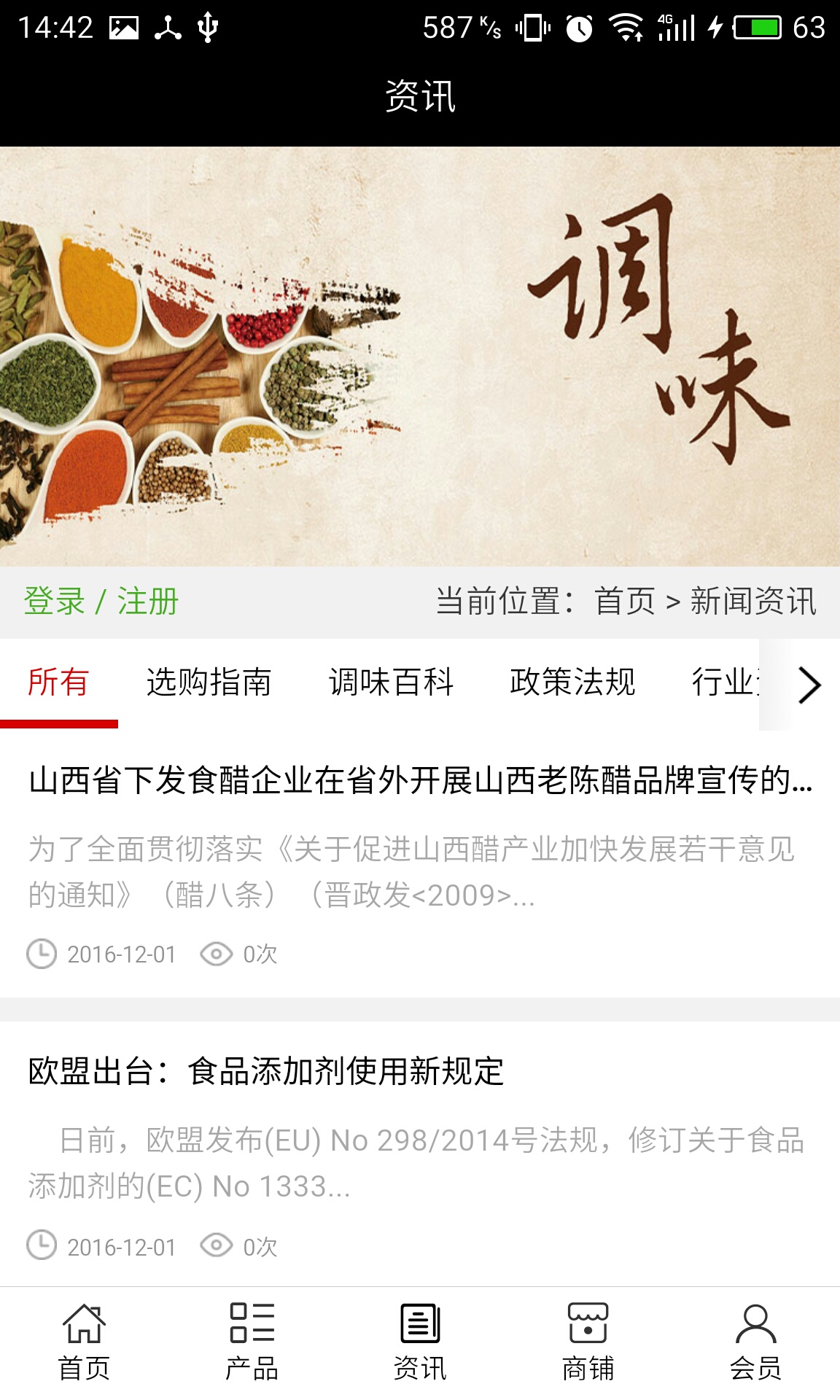Viewport: 840px width, 1400px height.
Task: Open the 欧盟出台 食品添加剂 article
Action: tap(266, 1072)
